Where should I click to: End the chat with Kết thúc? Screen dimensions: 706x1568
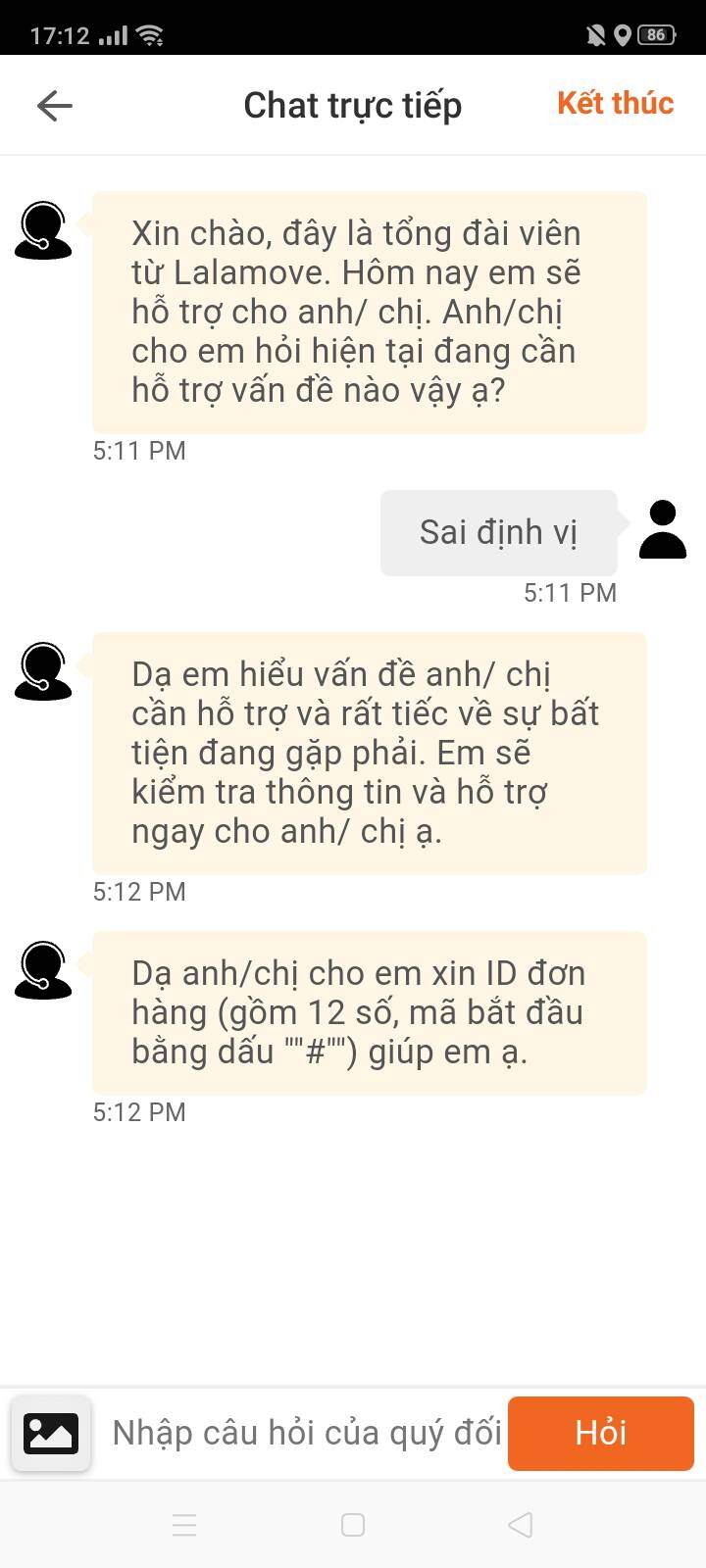[615, 104]
